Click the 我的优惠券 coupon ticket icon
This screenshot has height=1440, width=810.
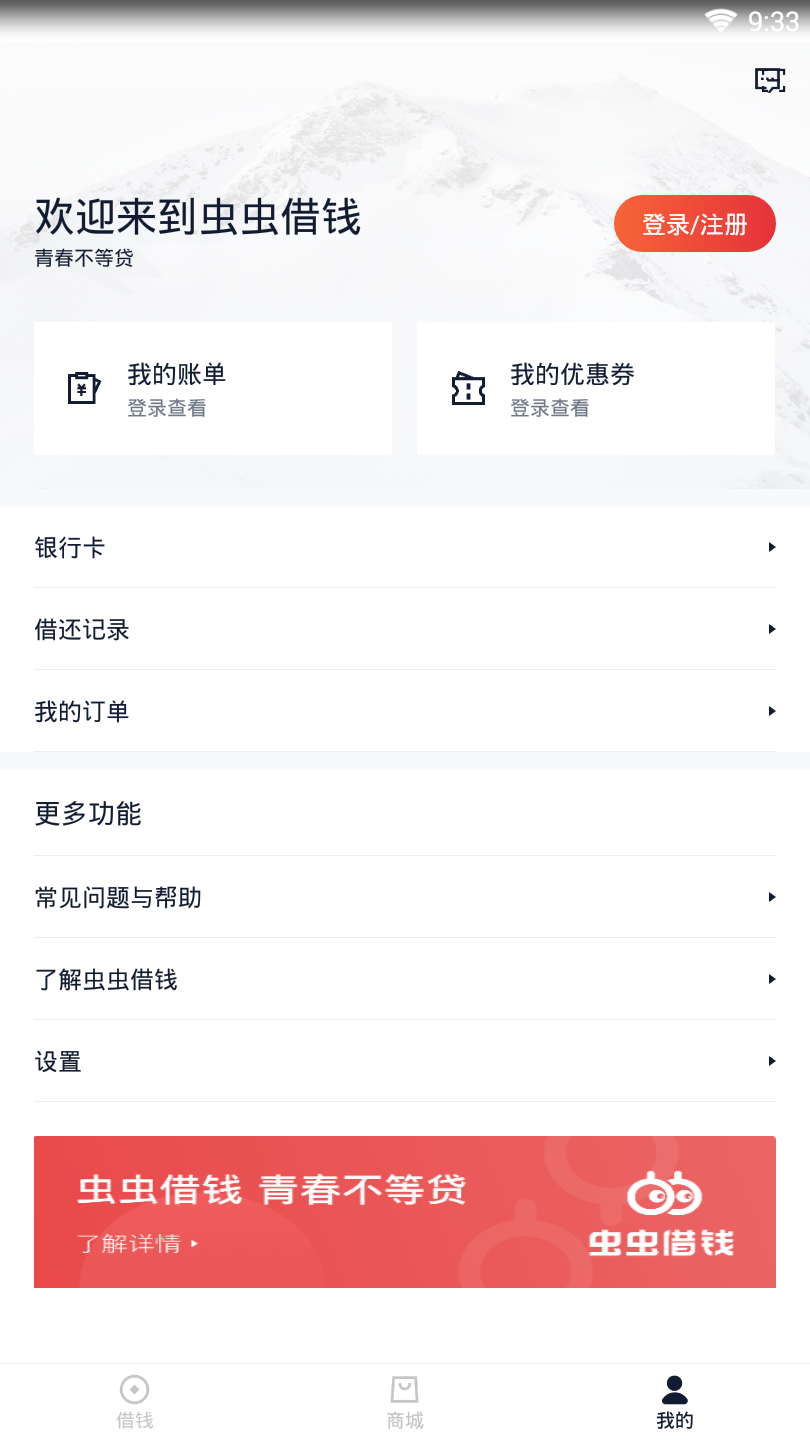coord(468,388)
